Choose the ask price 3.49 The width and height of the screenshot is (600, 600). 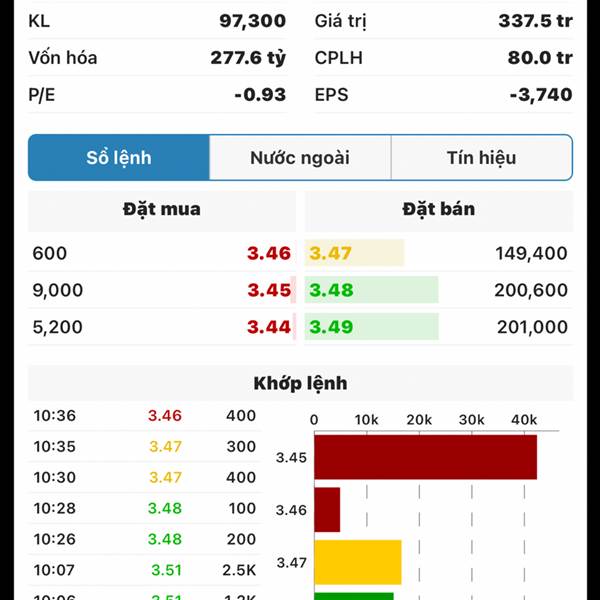331,327
